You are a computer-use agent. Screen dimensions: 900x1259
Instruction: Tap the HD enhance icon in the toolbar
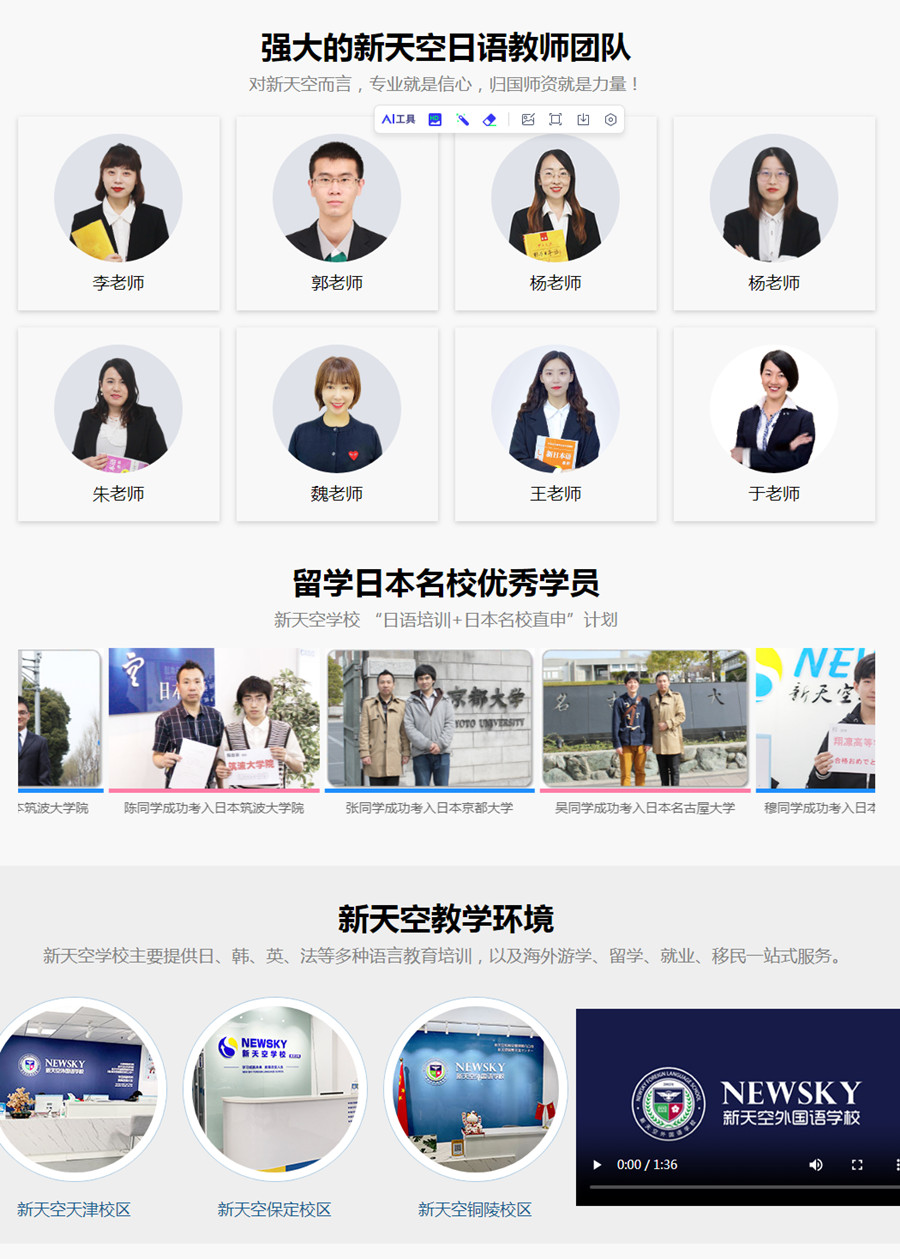pos(435,119)
